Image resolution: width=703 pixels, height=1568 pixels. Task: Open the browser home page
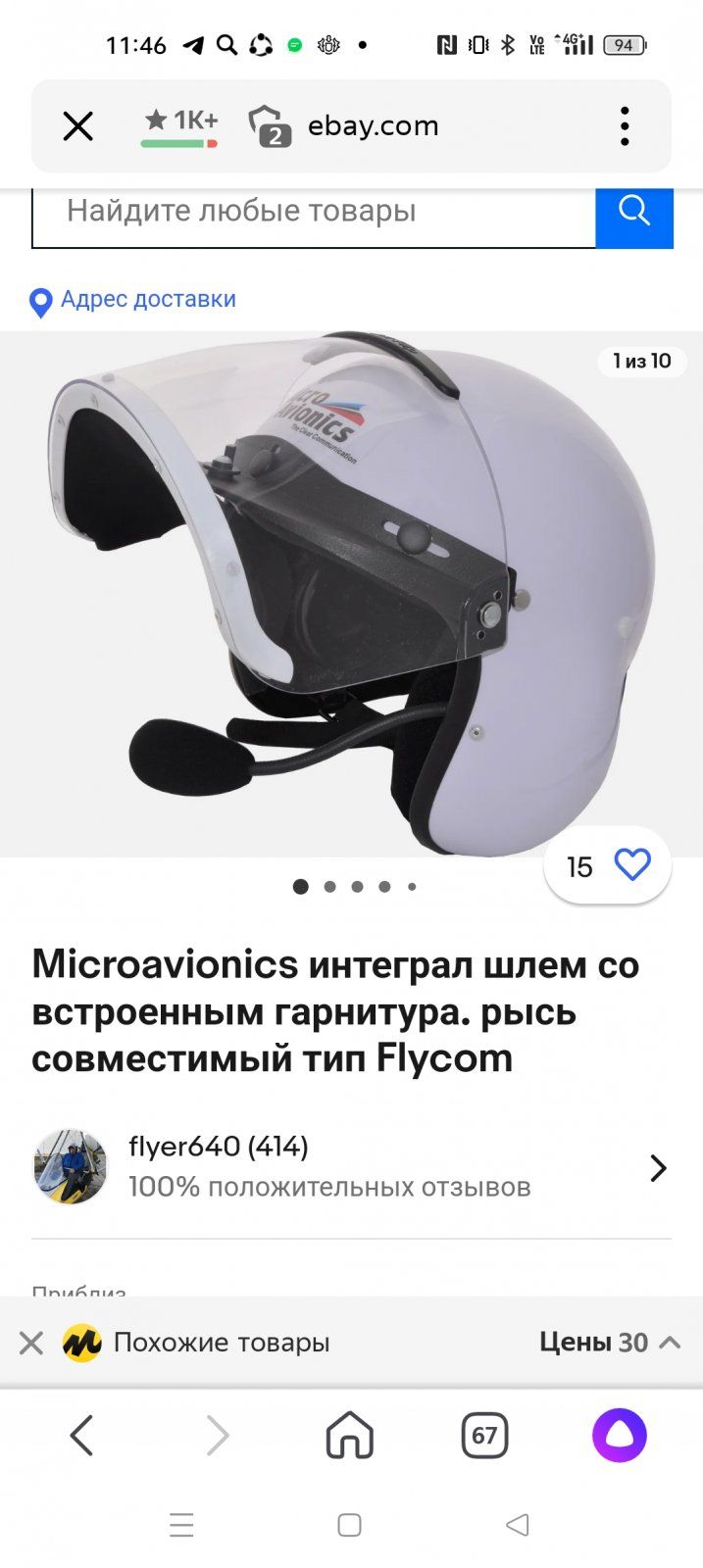coord(350,1436)
